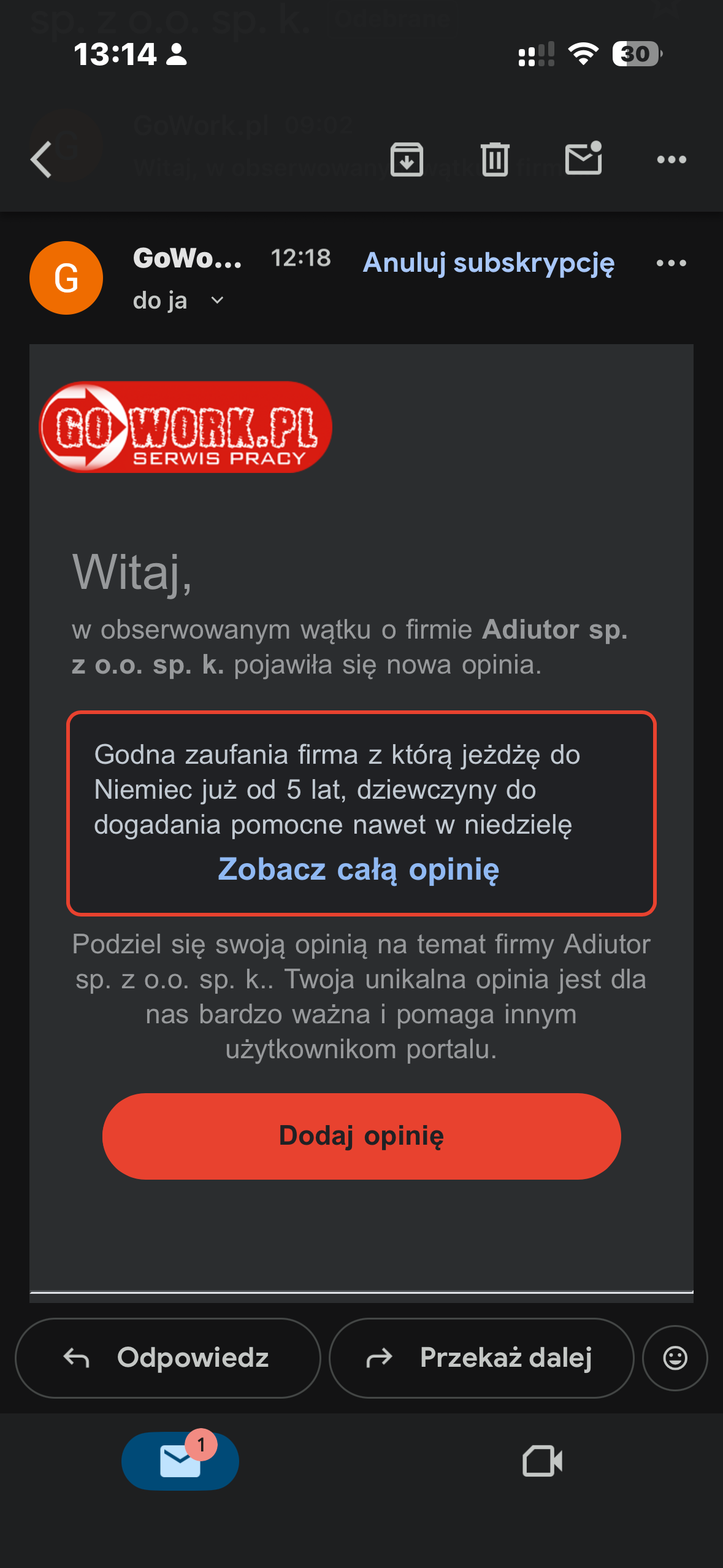Switch to the Mail tab
Viewport: 723px width, 1568px height.
pos(180,1461)
